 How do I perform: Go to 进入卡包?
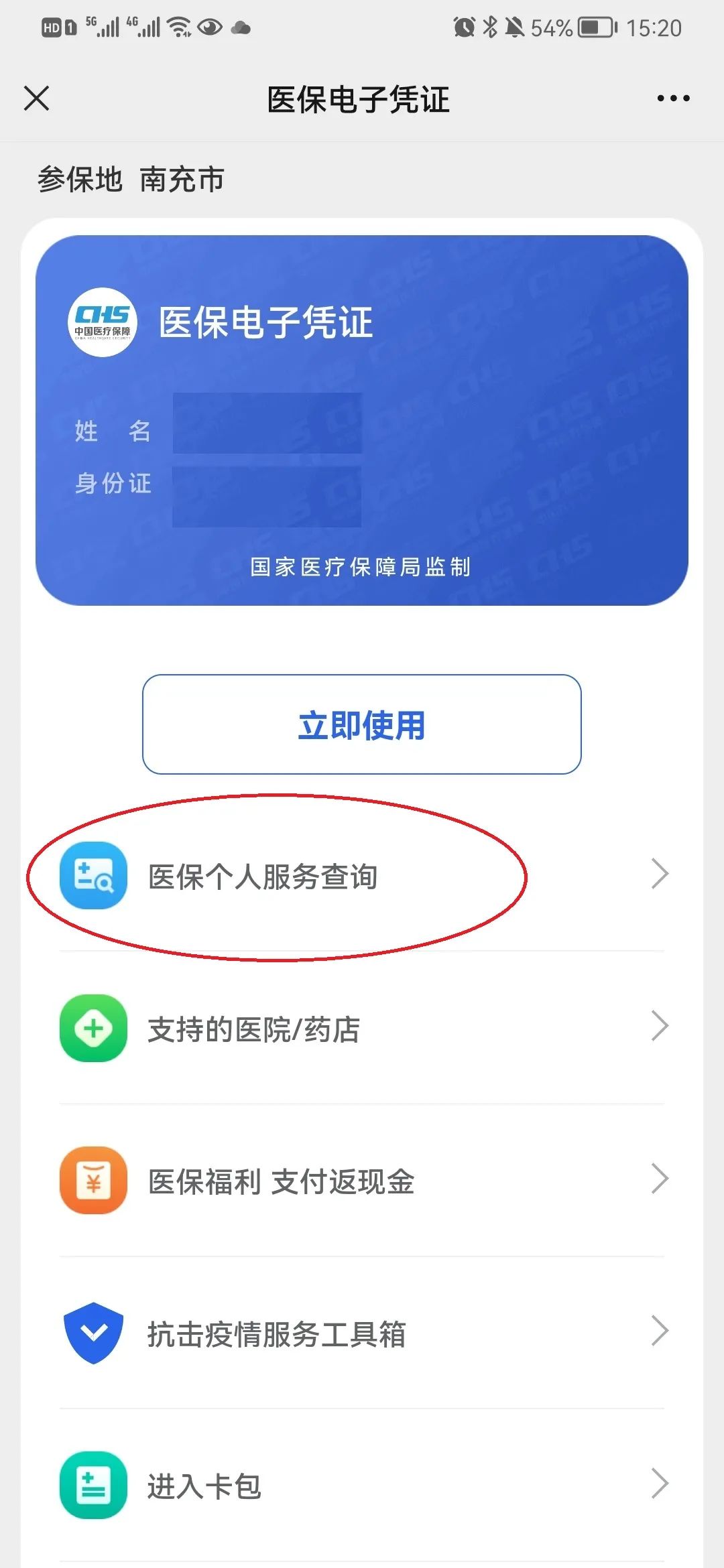(x=362, y=1486)
